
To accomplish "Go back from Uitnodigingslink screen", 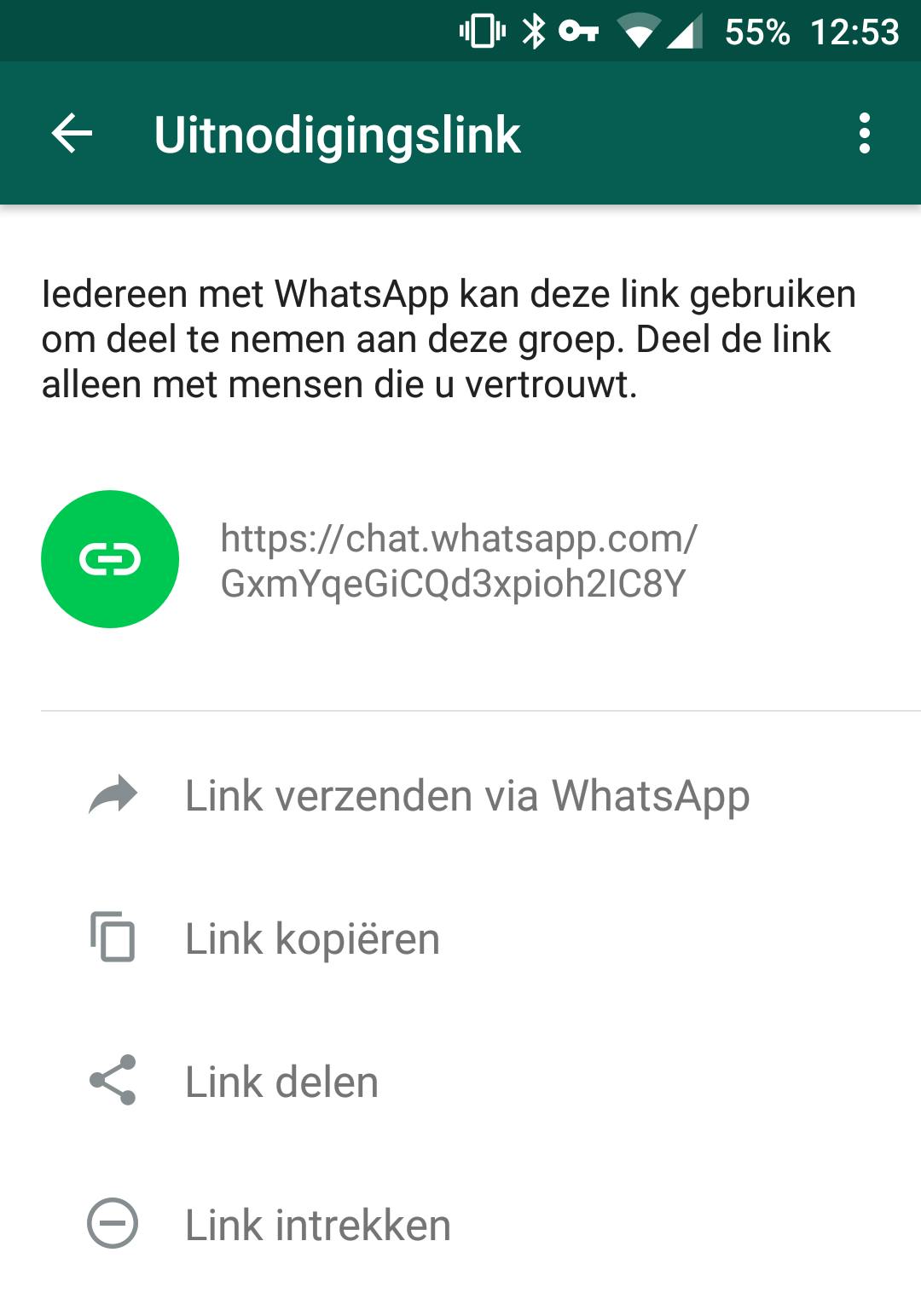I will (x=72, y=134).
